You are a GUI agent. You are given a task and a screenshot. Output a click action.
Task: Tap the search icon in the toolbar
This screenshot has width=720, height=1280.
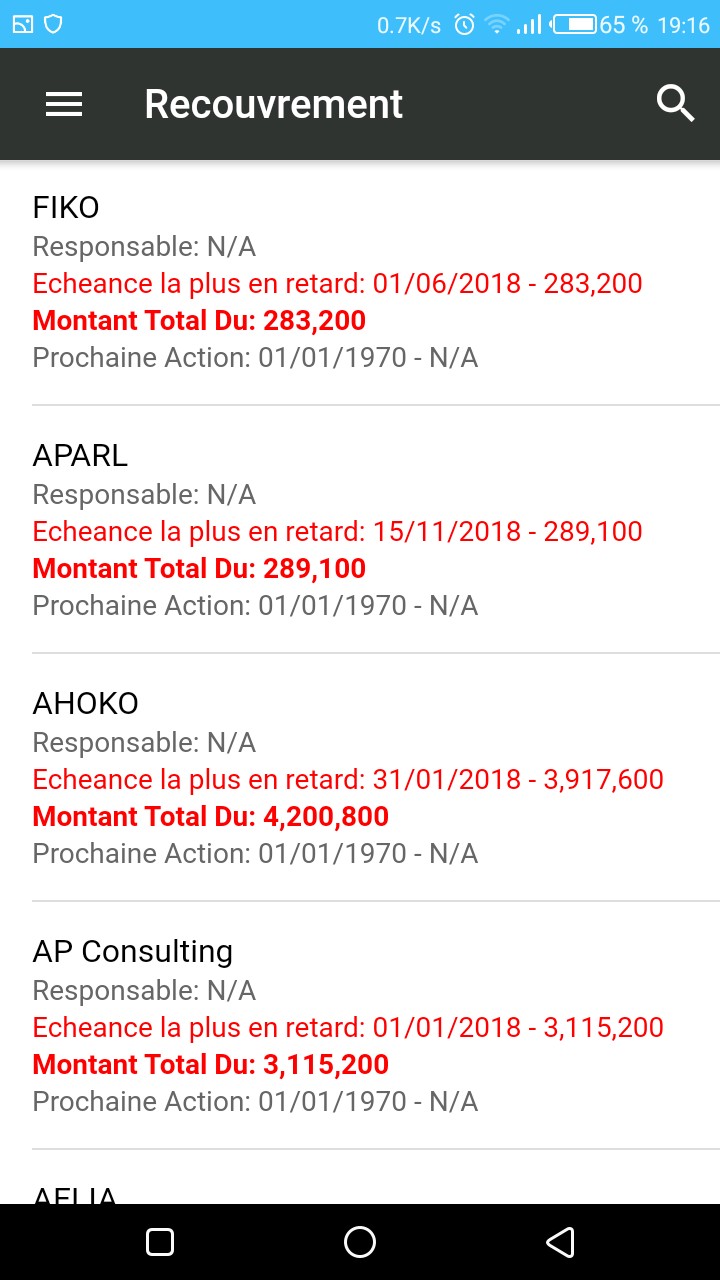[676, 103]
